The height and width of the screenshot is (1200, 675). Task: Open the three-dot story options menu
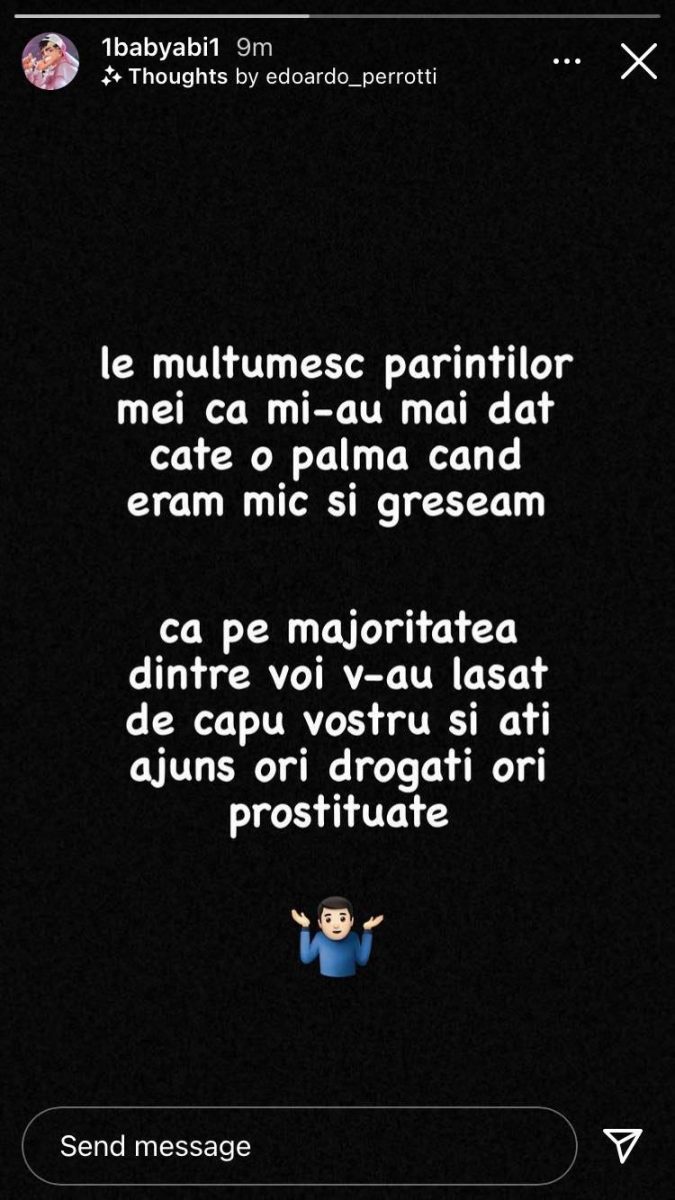click(x=567, y=62)
